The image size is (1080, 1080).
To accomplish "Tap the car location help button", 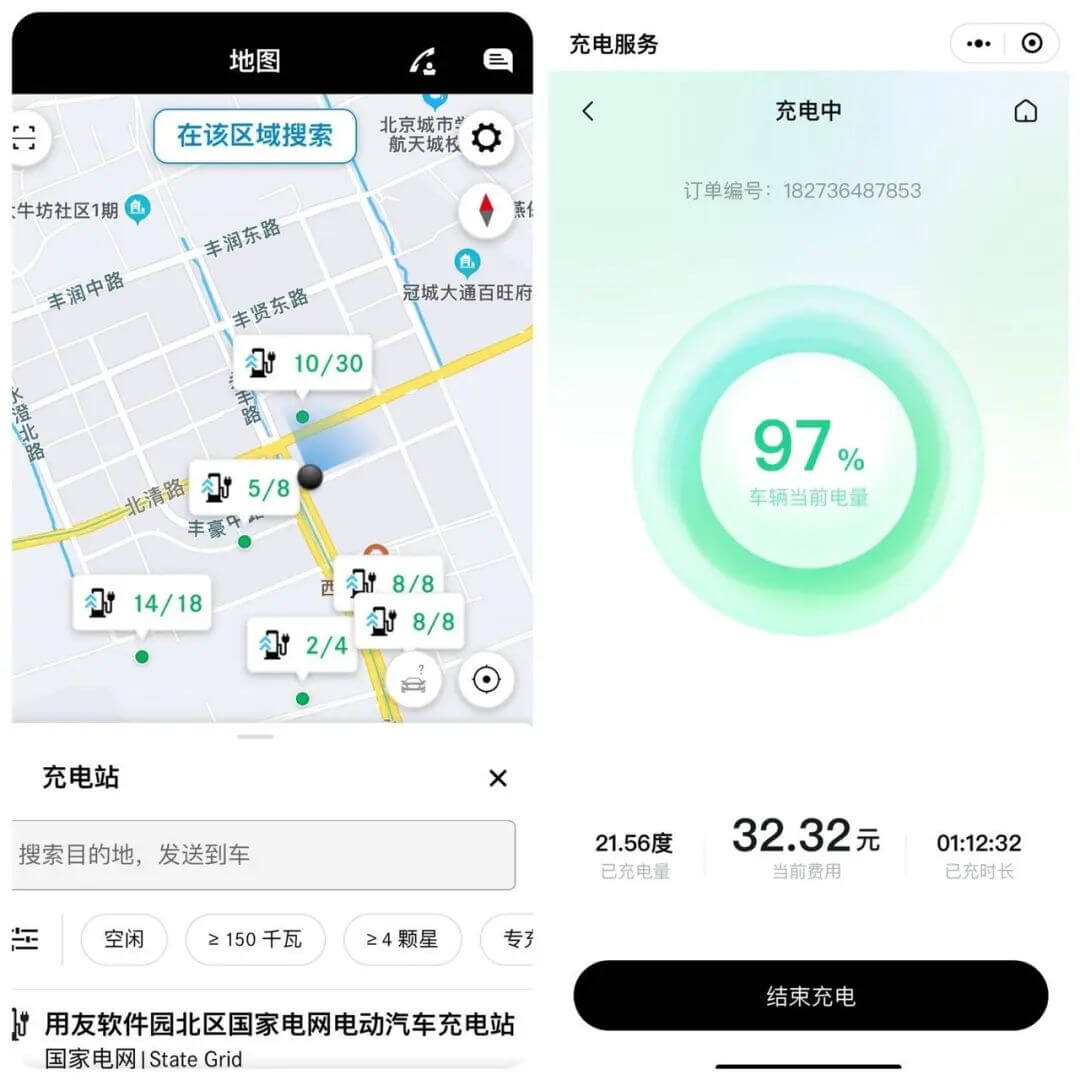I will pos(414,682).
